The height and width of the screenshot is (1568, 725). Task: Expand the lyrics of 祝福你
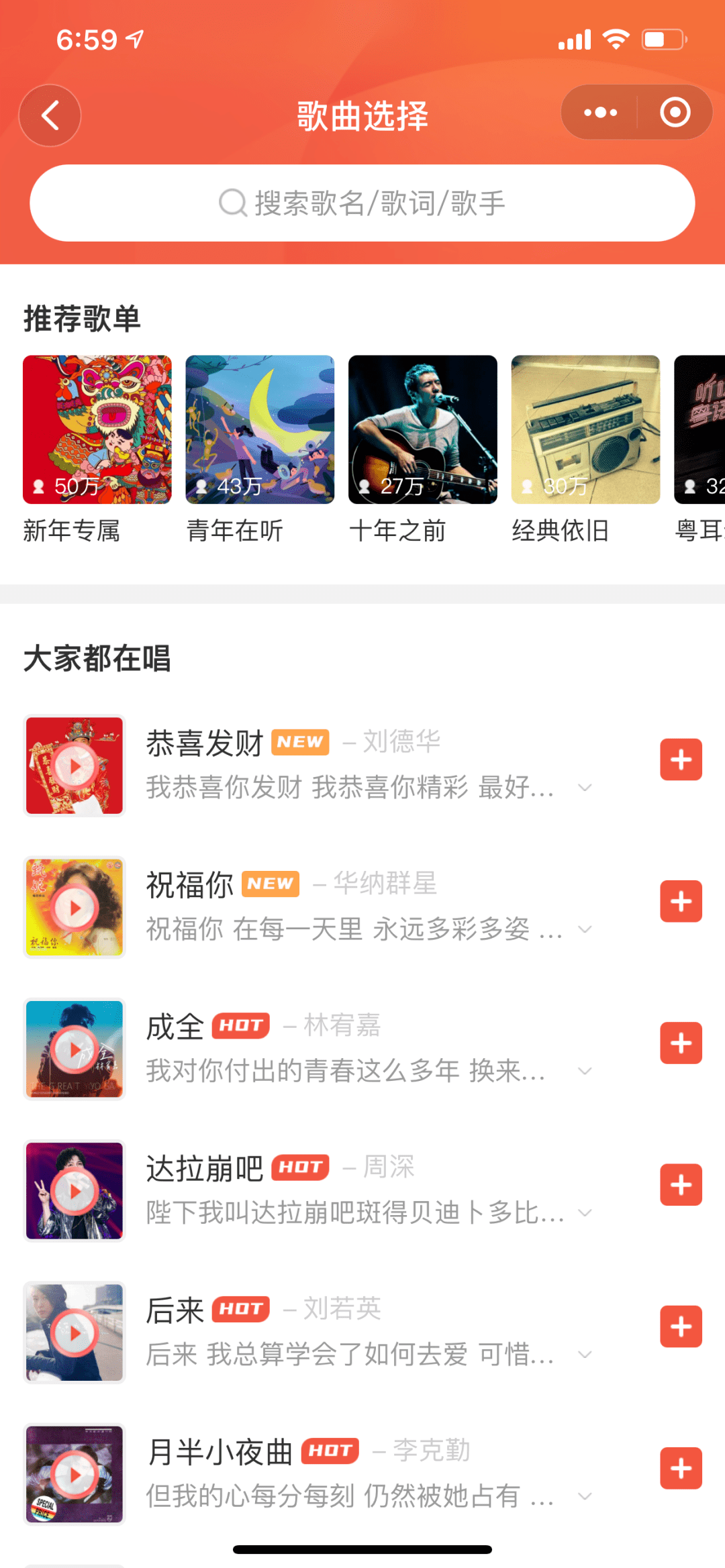(x=585, y=929)
